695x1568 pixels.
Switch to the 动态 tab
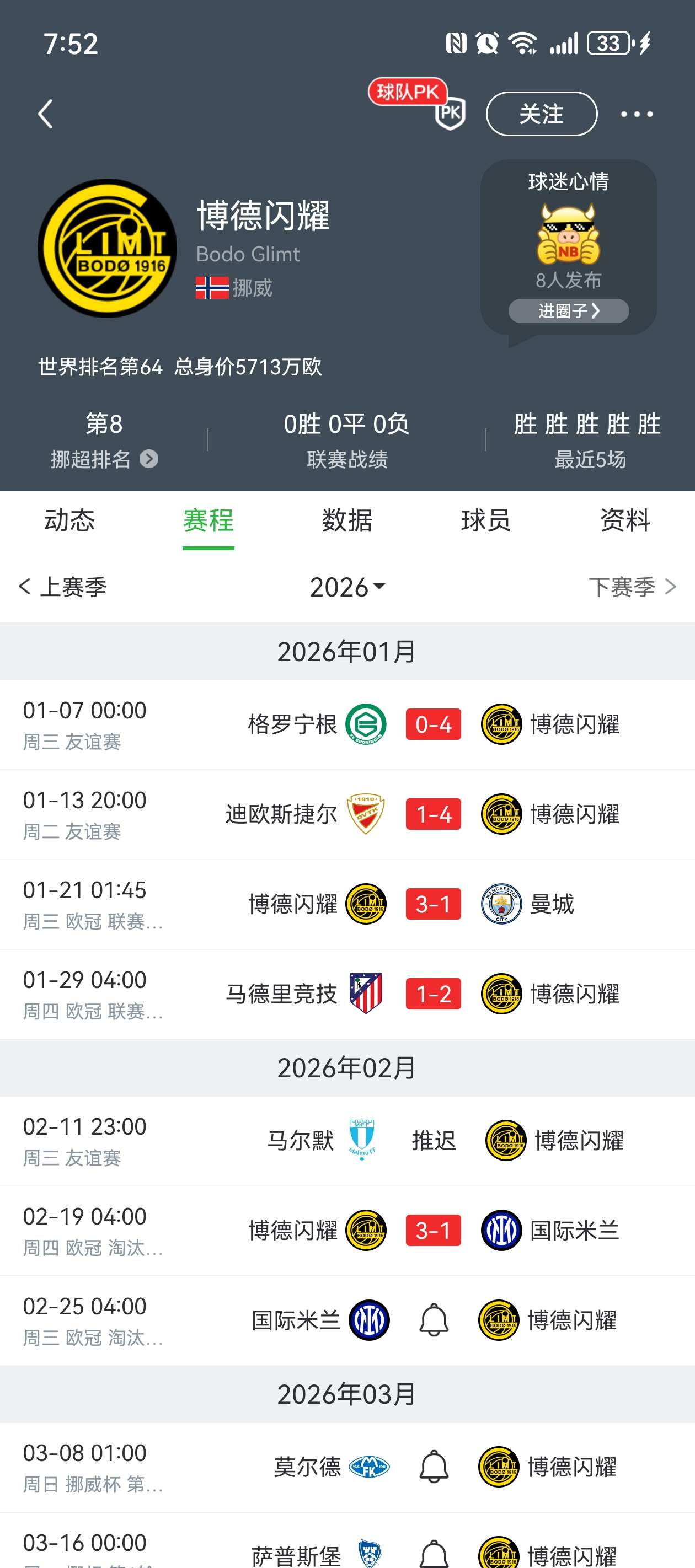[x=69, y=521]
